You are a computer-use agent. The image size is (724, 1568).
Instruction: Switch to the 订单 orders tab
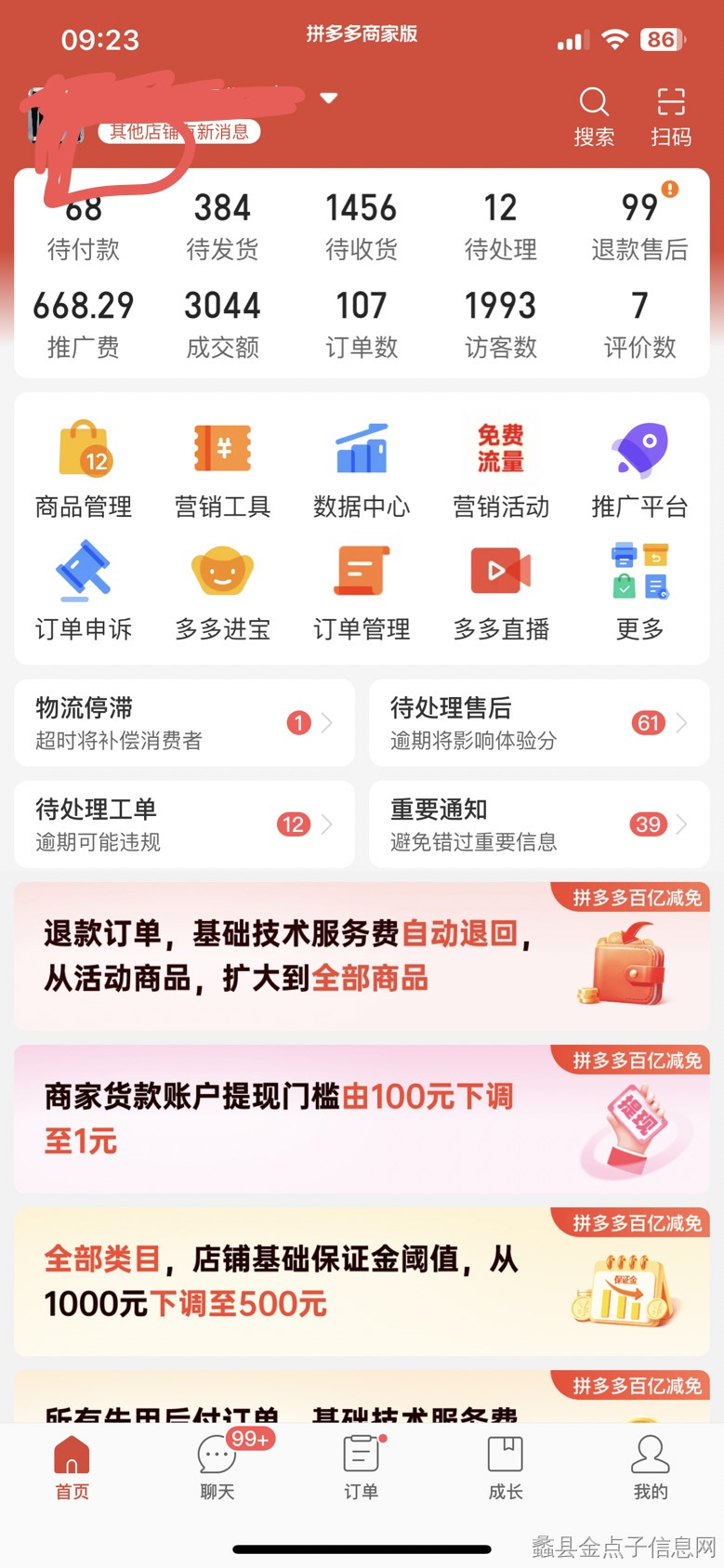point(362,1466)
